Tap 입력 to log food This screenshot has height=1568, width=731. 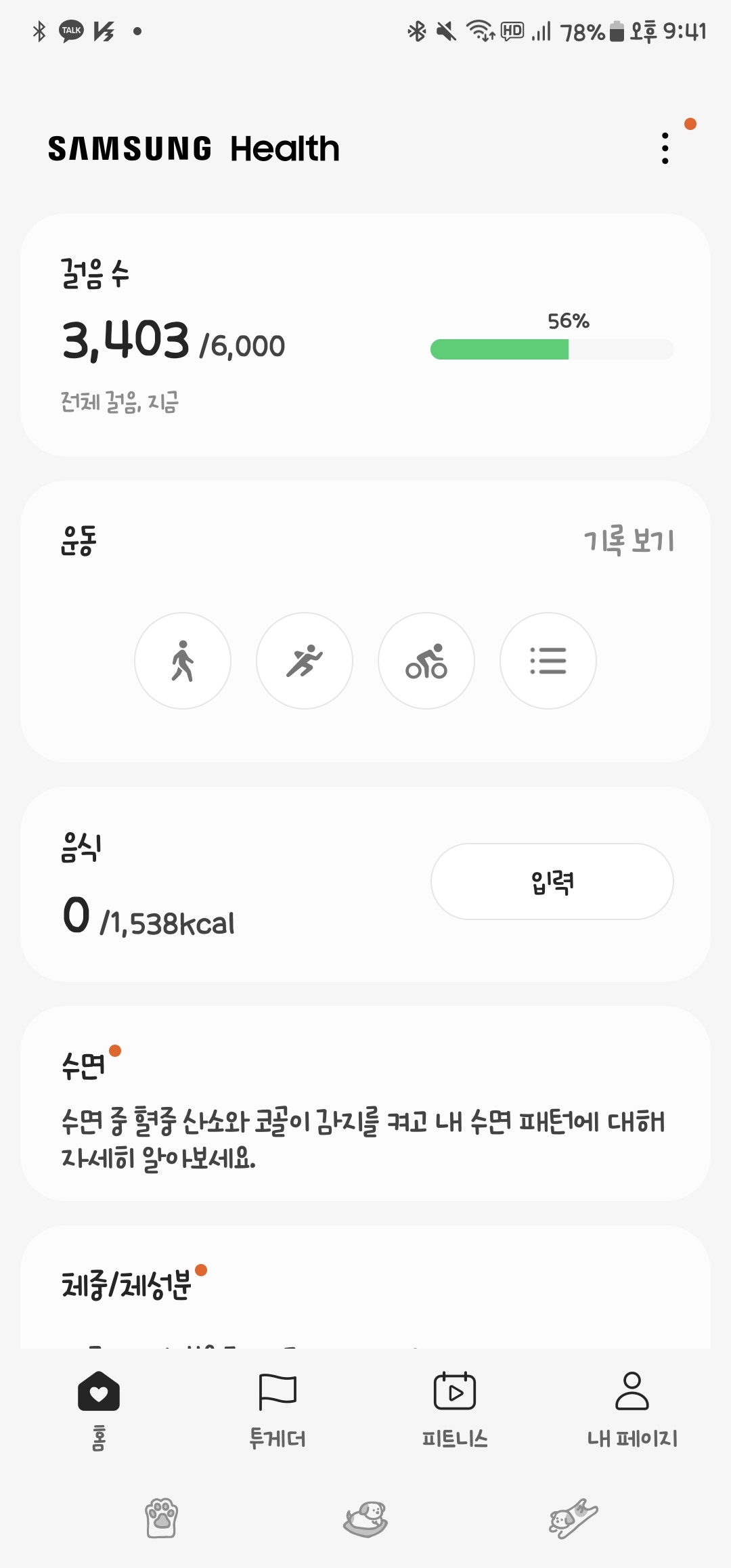552,881
